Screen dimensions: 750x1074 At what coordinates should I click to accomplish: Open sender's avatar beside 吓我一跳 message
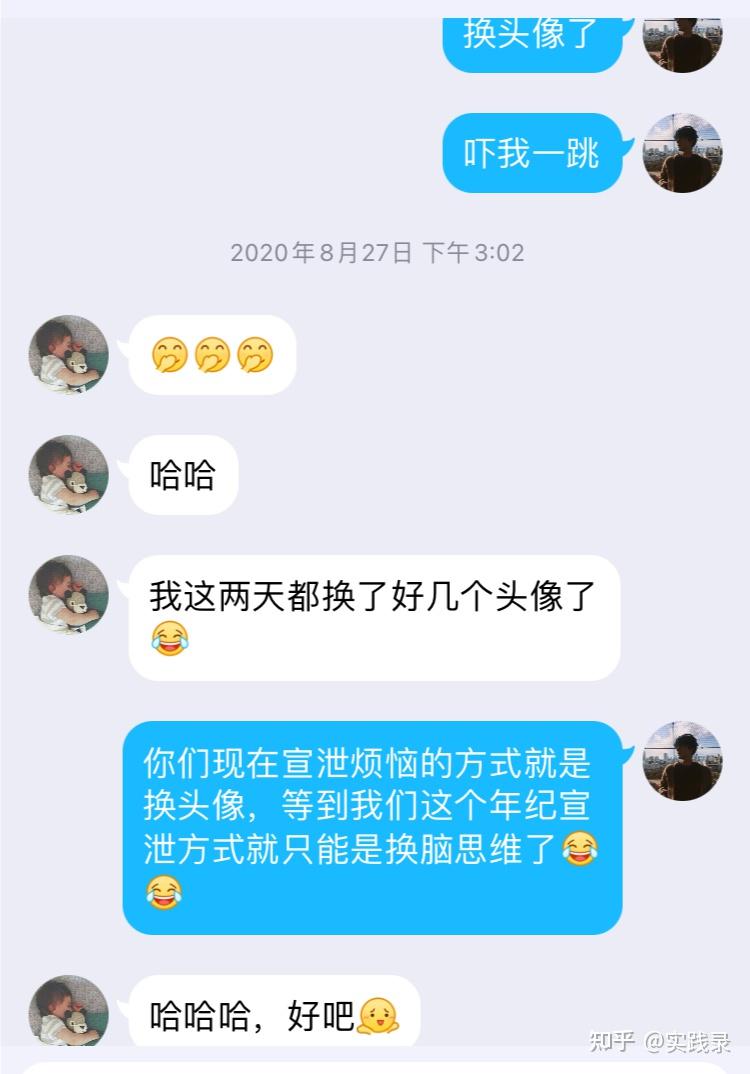683,153
